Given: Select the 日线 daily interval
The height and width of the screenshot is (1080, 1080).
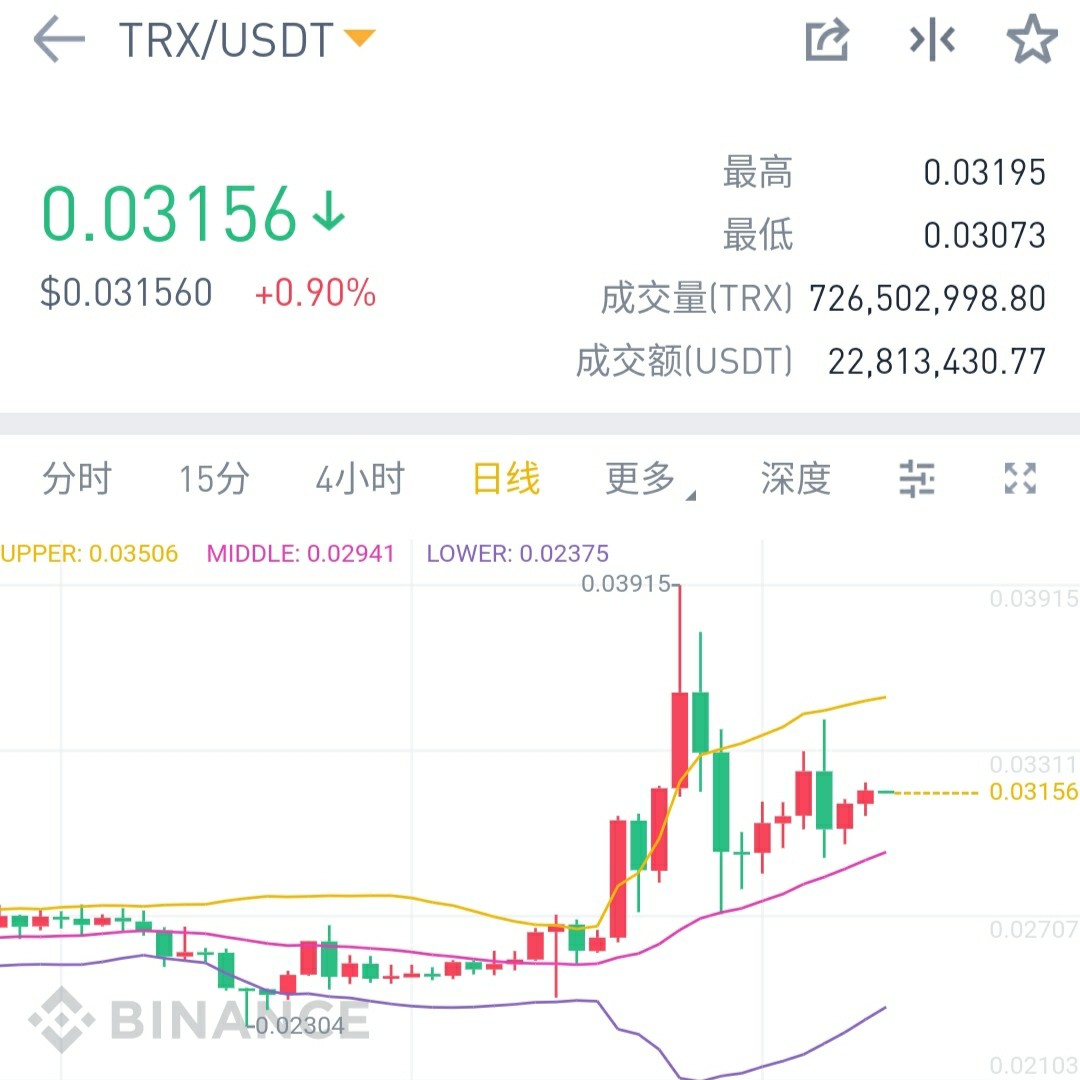Looking at the screenshot, I should (x=506, y=479).
